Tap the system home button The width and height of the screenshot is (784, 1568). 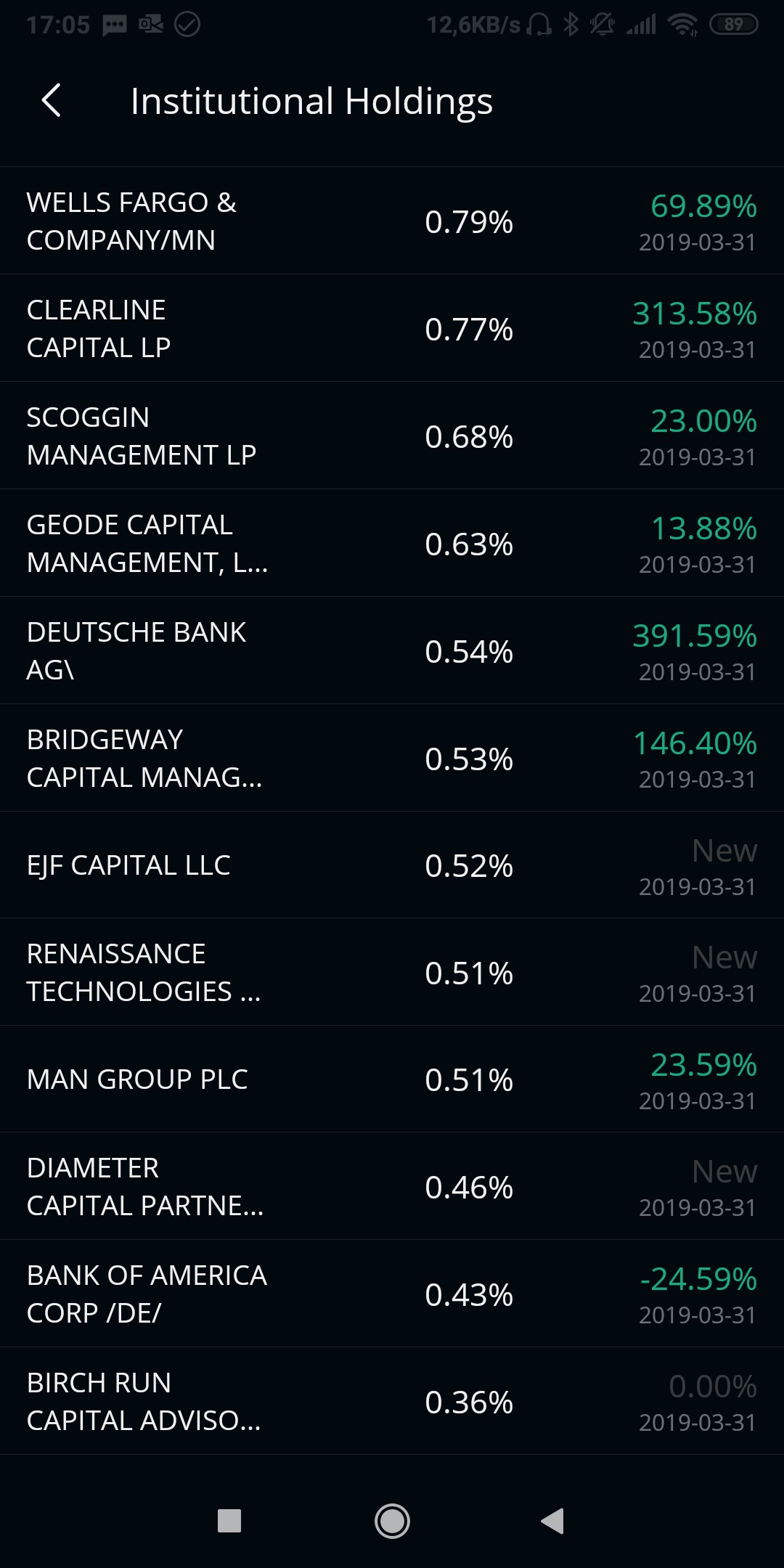[x=392, y=1521]
